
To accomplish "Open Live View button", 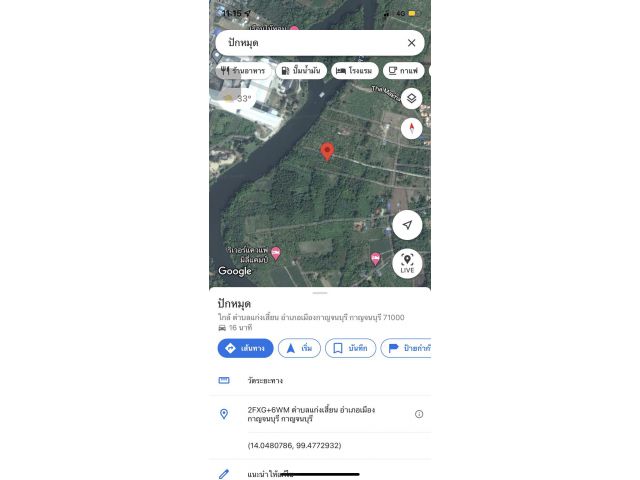I will pos(407,264).
